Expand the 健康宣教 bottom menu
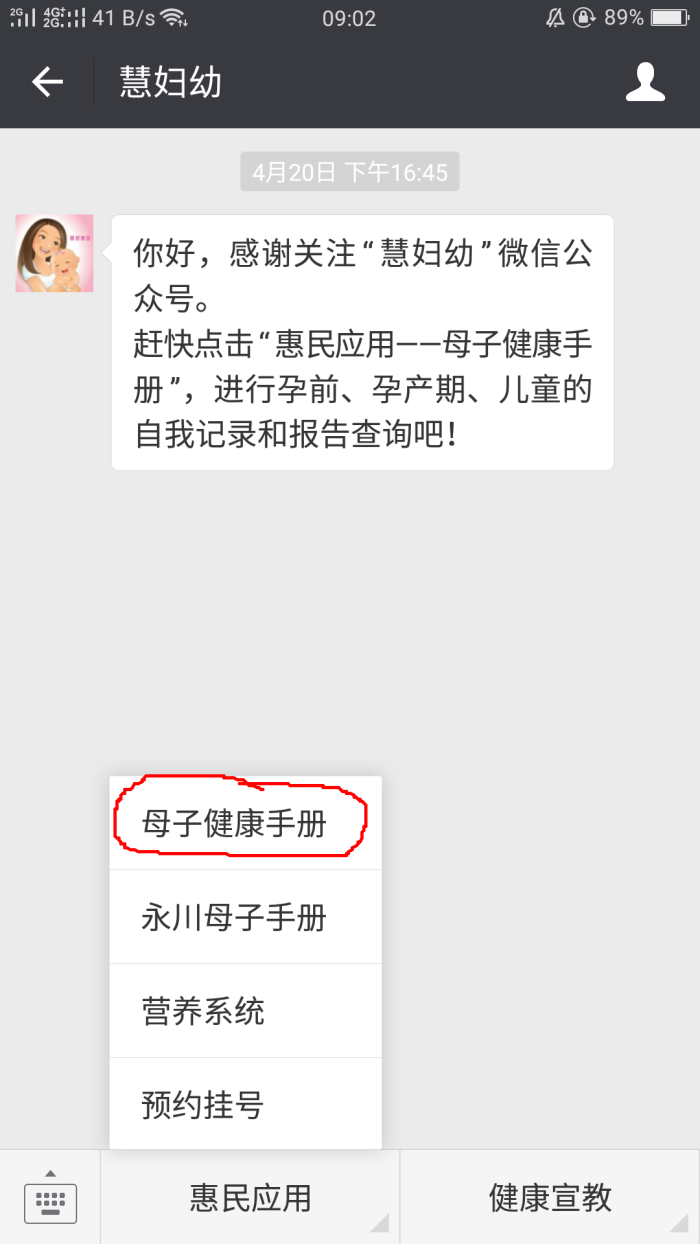The image size is (700, 1244). pyautogui.click(x=550, y=1197)
